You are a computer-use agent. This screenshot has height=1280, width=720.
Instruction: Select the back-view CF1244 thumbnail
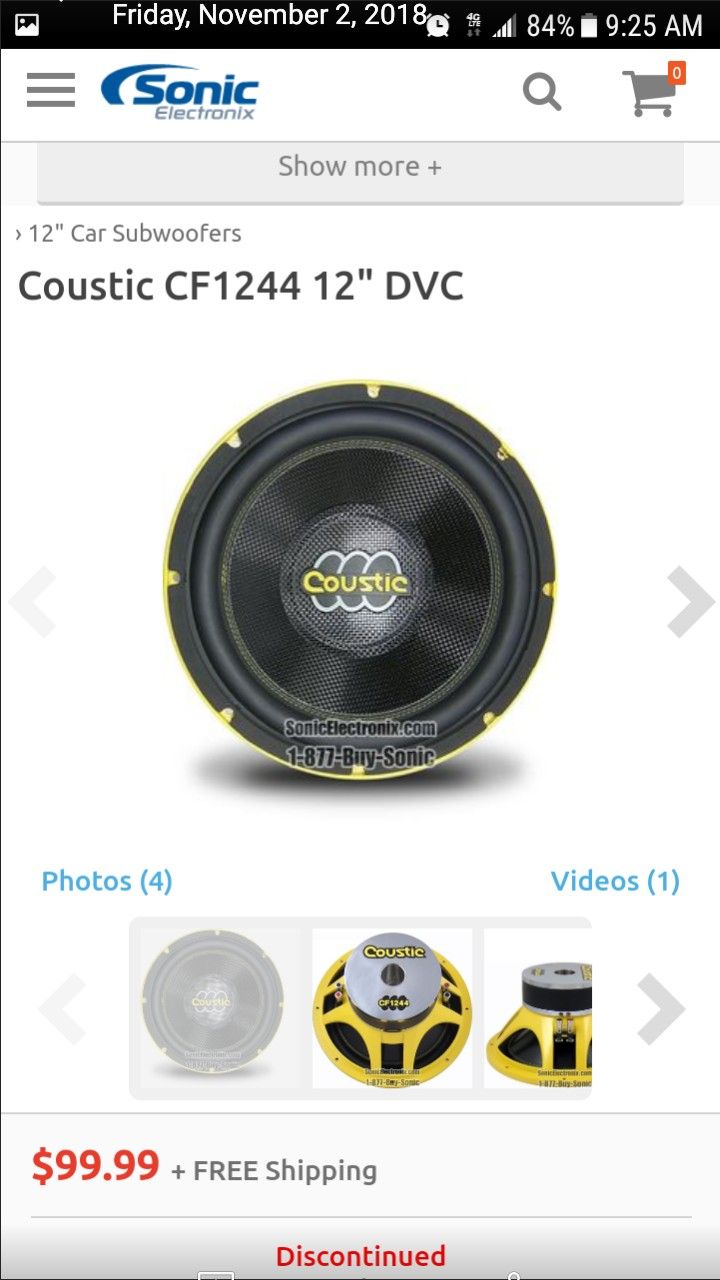point(392,1009)
